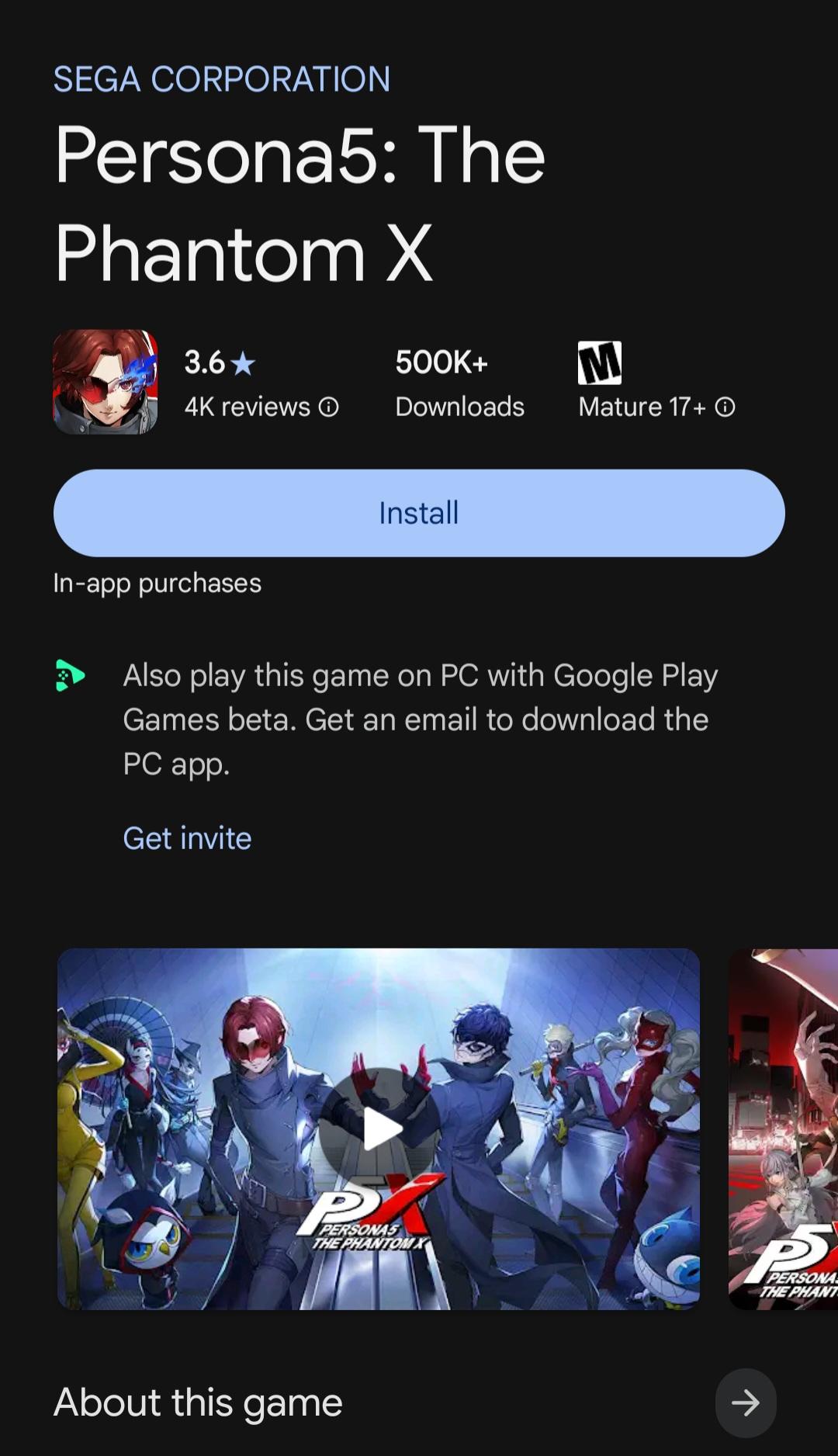The image size is (838, 1456).
Task: Play the game trailer video
Action: click(x=380, y=1128)
